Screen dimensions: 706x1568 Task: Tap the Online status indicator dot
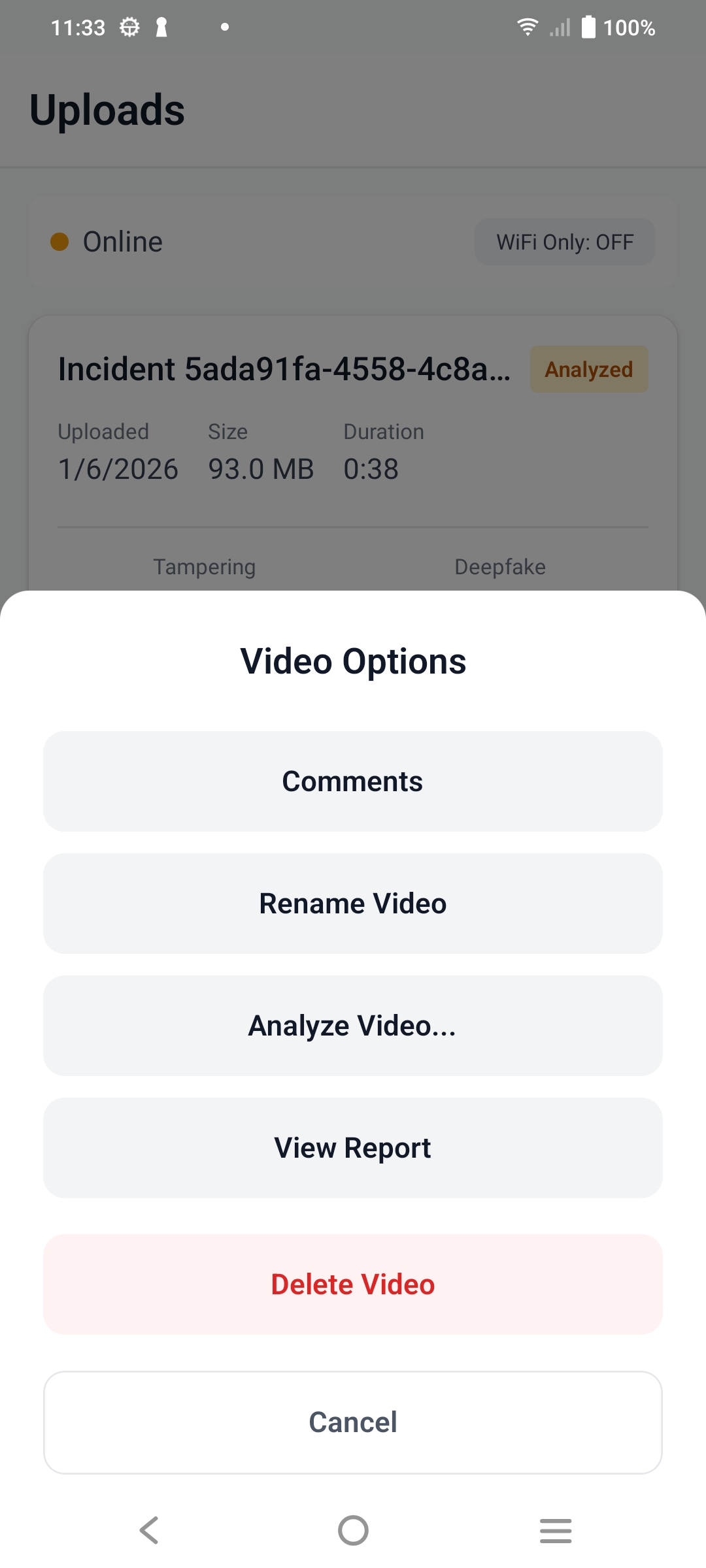click(x=59, y=242)
